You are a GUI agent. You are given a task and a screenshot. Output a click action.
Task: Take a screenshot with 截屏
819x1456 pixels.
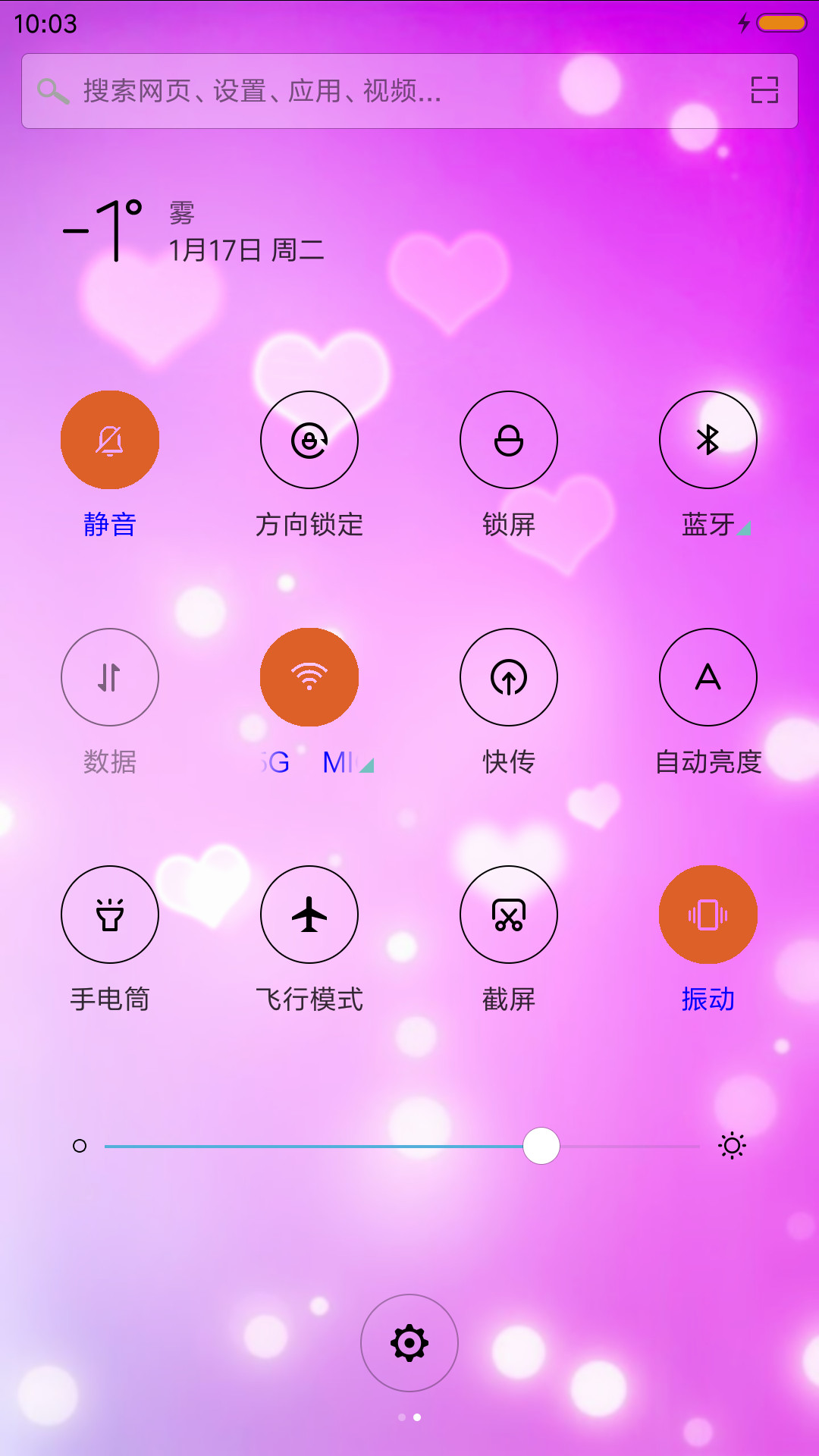(509, 915)
